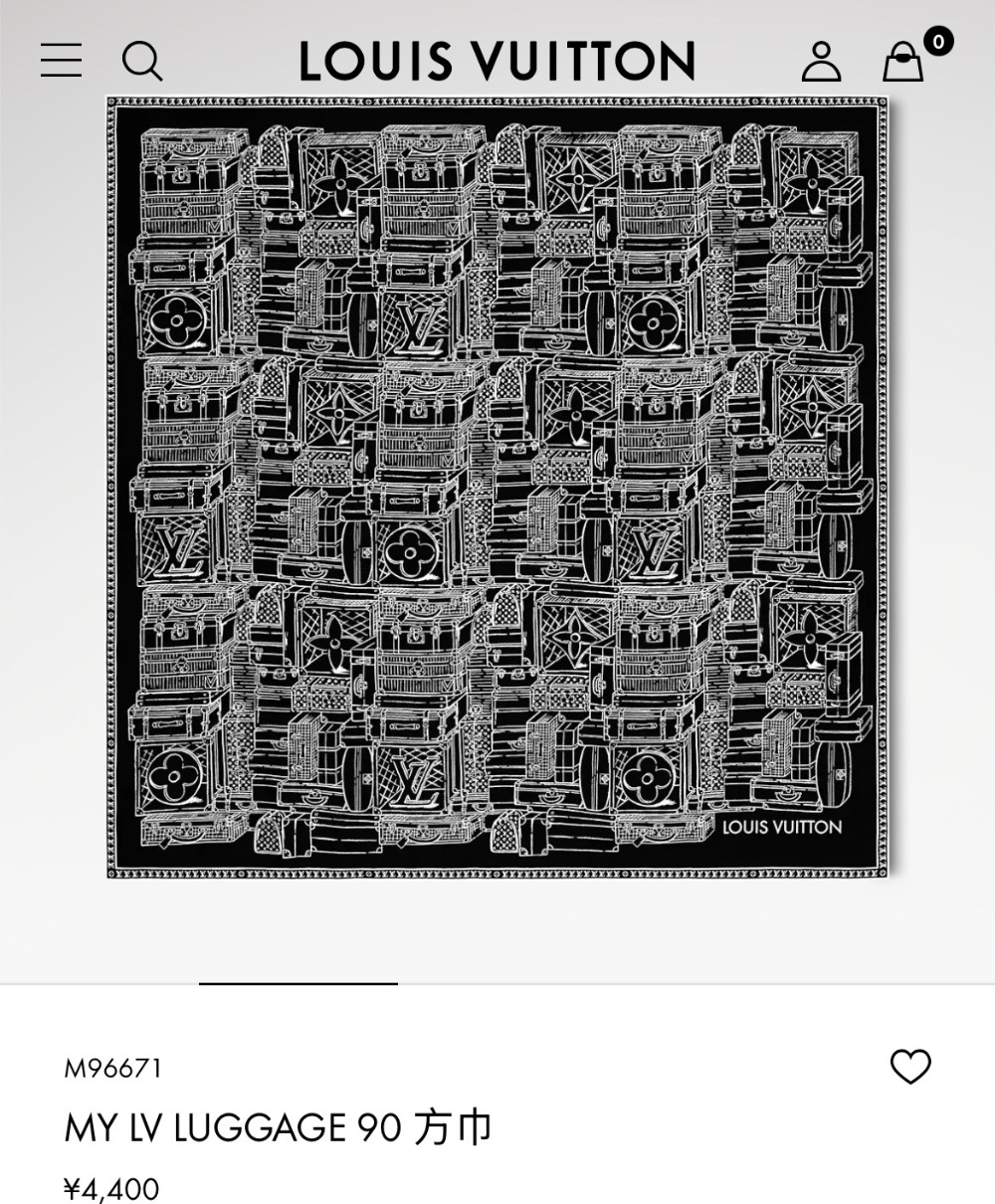Image resolution: width=995 pixels, height=1204 pixels.
Task: Open the scarf product image full view
Action: coord(497,488)
